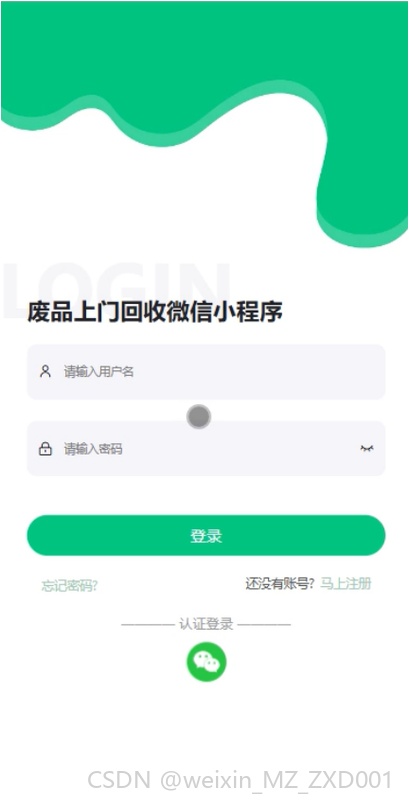Viewport: 409px width, 802px height.
Task: Toggle password visibility eye icon
Action: [367, 449]
